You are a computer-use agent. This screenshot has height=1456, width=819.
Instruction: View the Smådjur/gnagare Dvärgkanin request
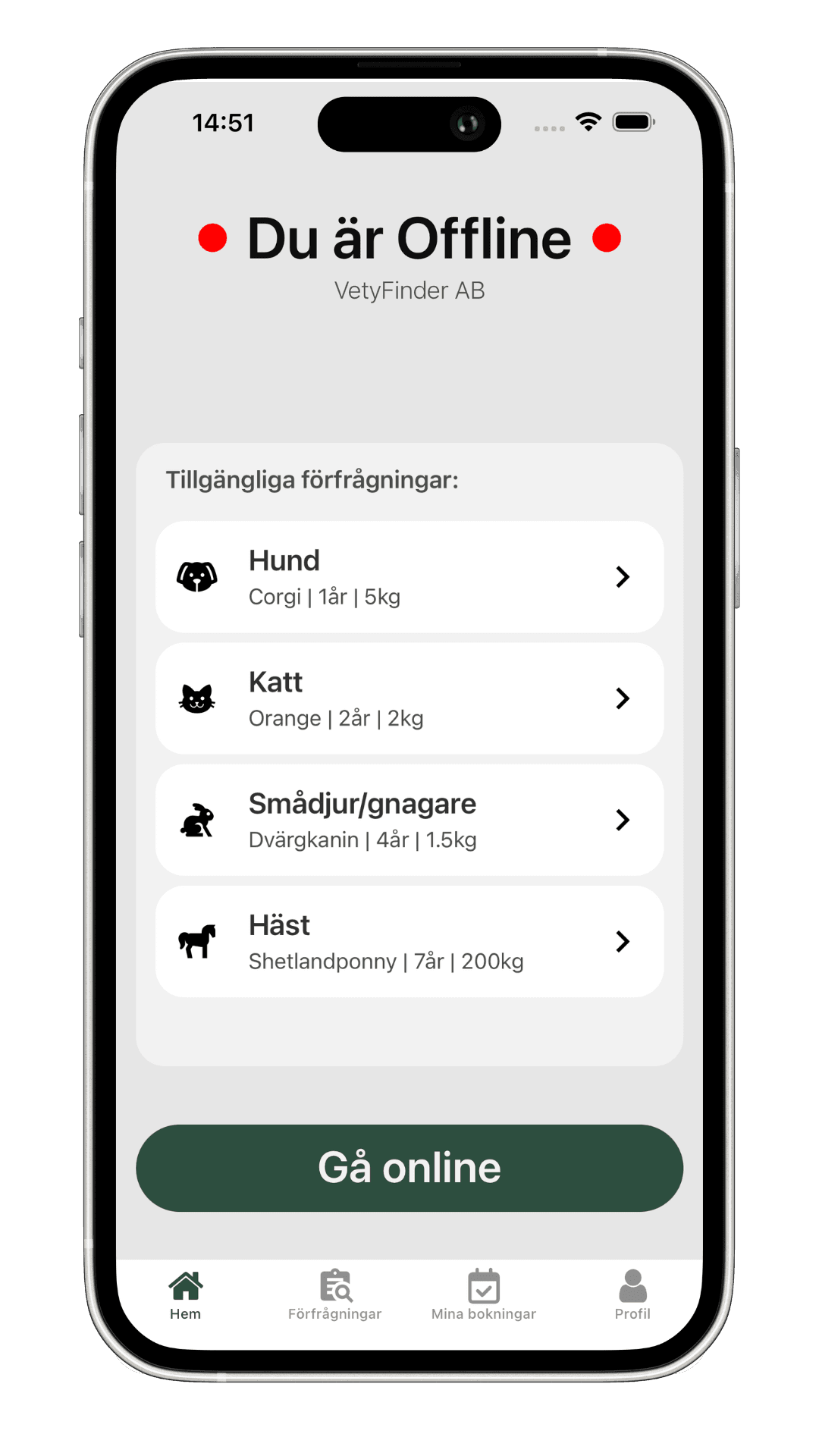pyautogui.click(x=409, y=820)
